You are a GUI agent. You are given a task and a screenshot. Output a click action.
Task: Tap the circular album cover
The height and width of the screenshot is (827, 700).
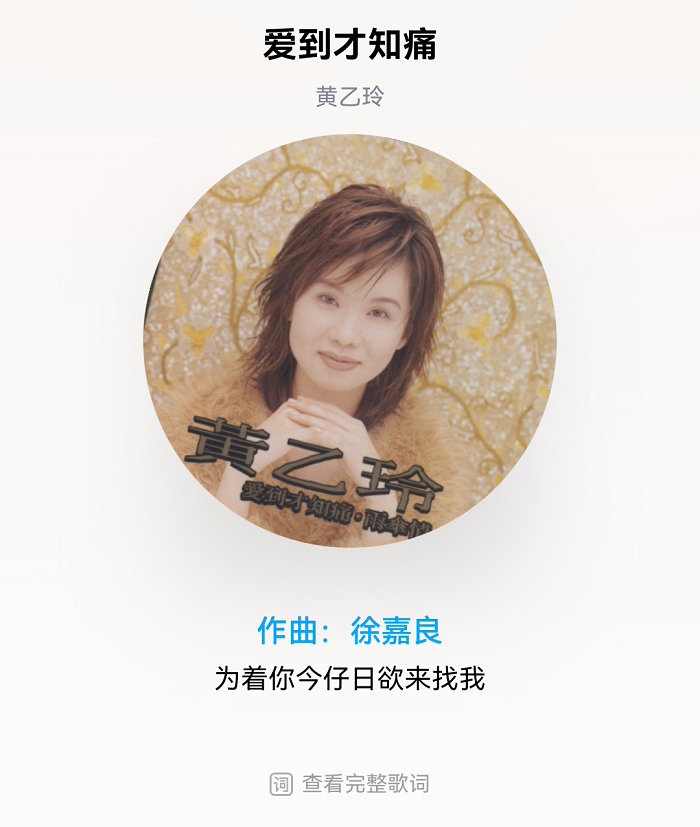pos(350,341)
